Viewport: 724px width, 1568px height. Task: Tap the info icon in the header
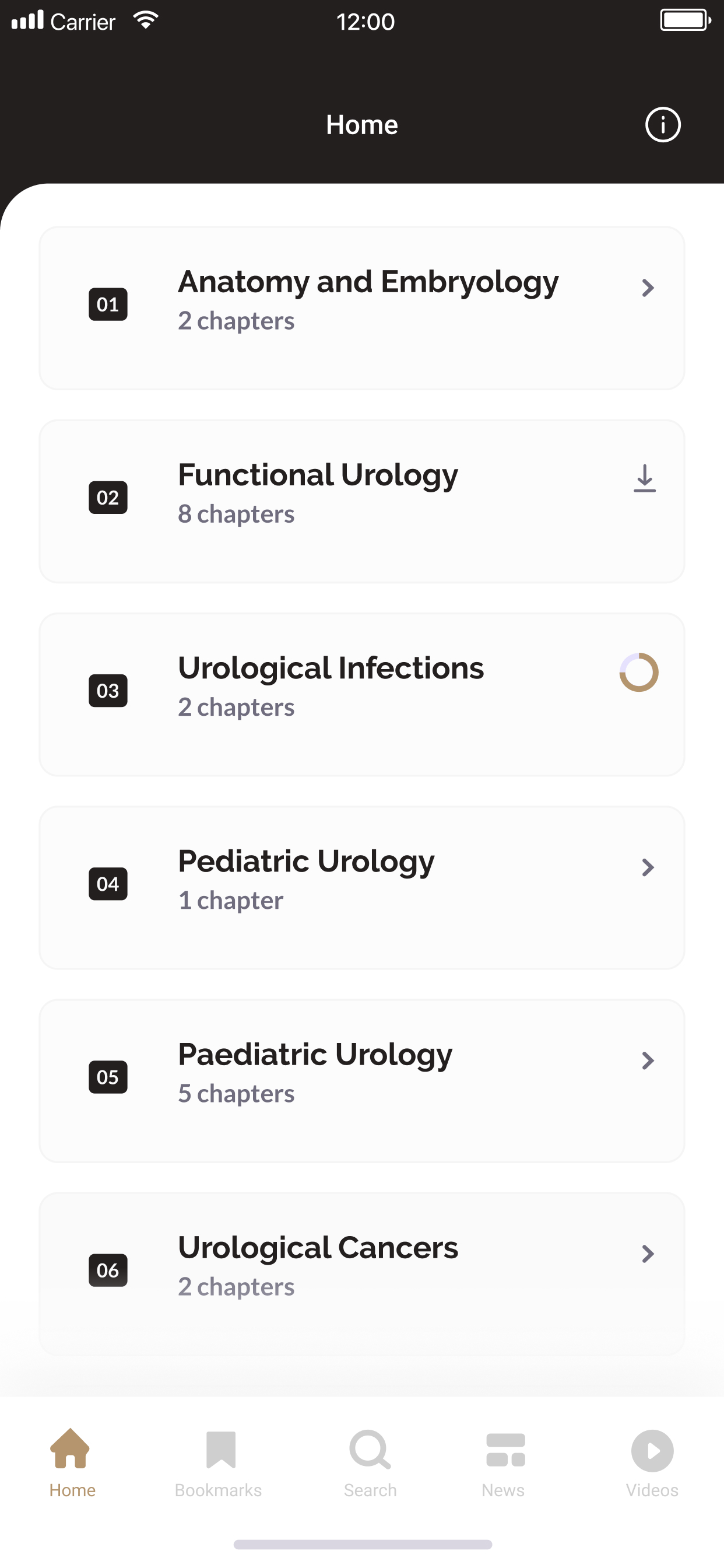coord(662,124)
